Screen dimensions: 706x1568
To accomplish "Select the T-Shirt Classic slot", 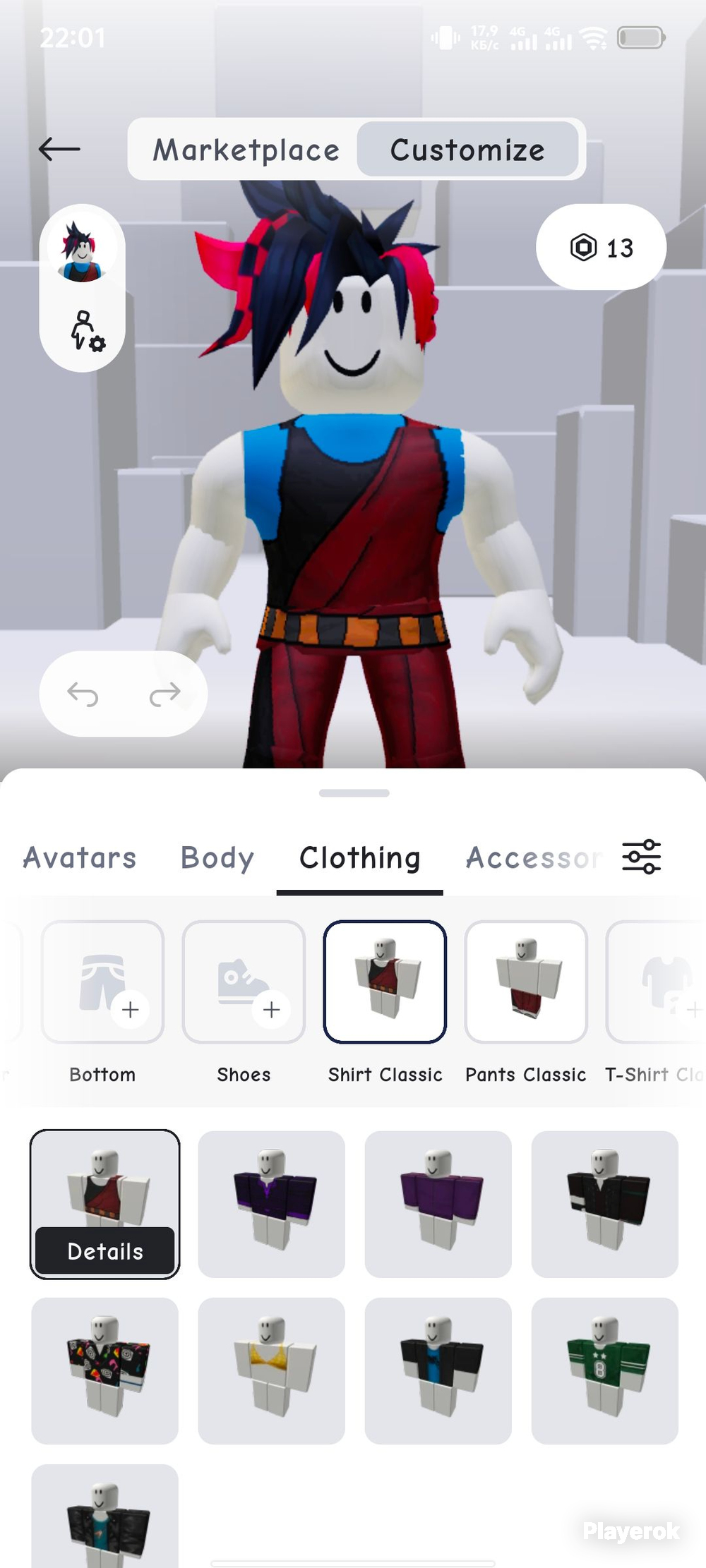I will click(x=656, y=982).
